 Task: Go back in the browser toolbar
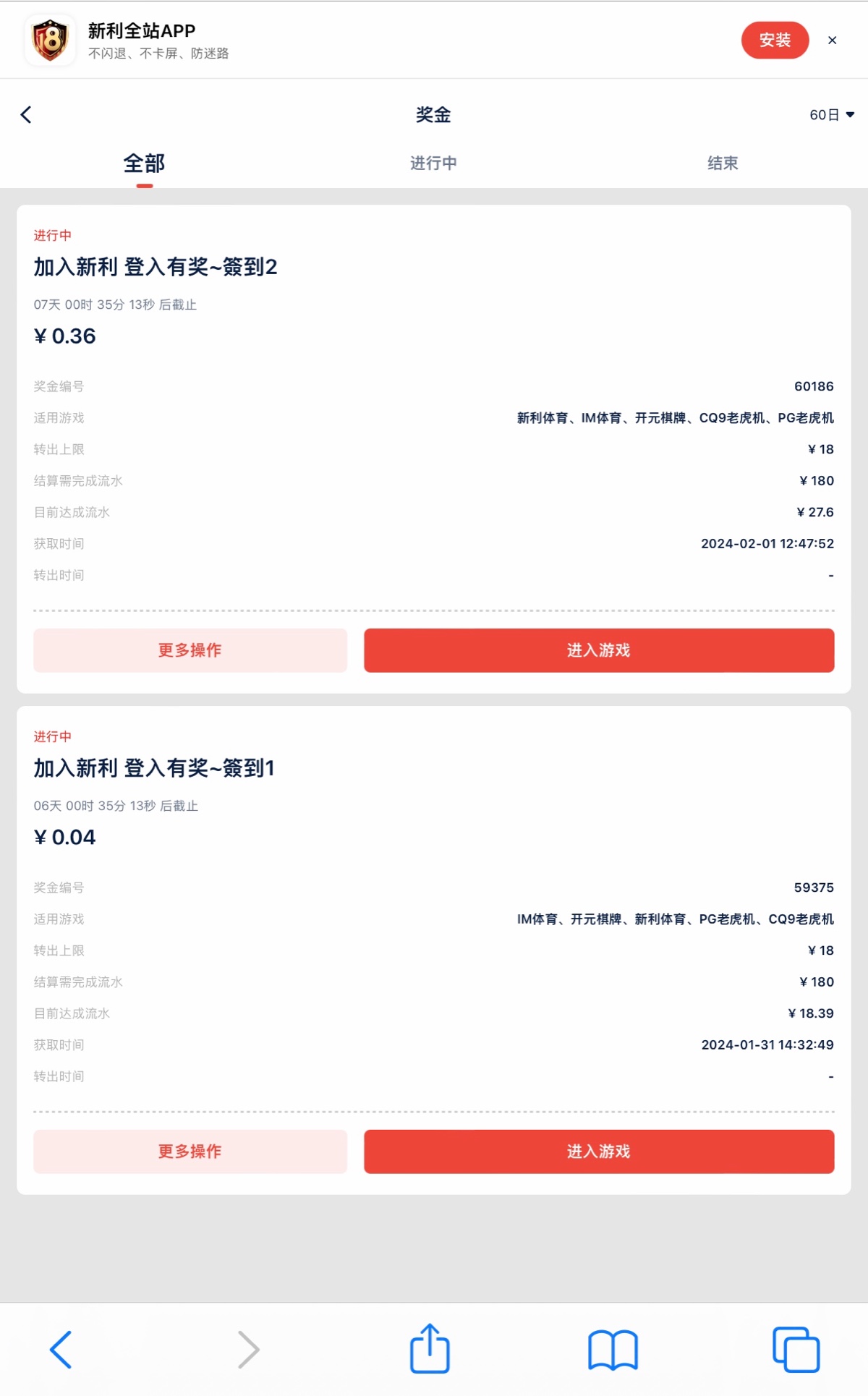(61, 1350)
